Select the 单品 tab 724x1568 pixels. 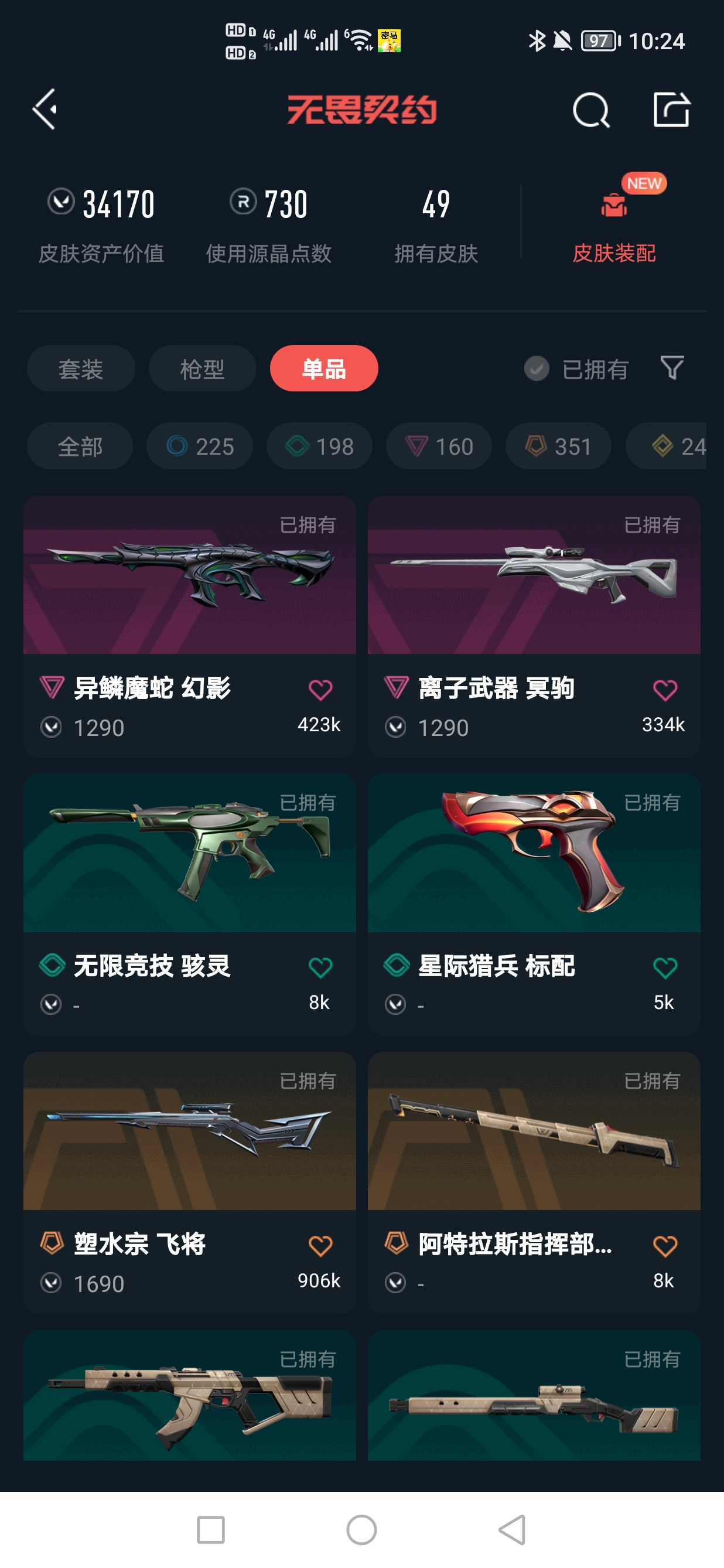tap(324, 369)
